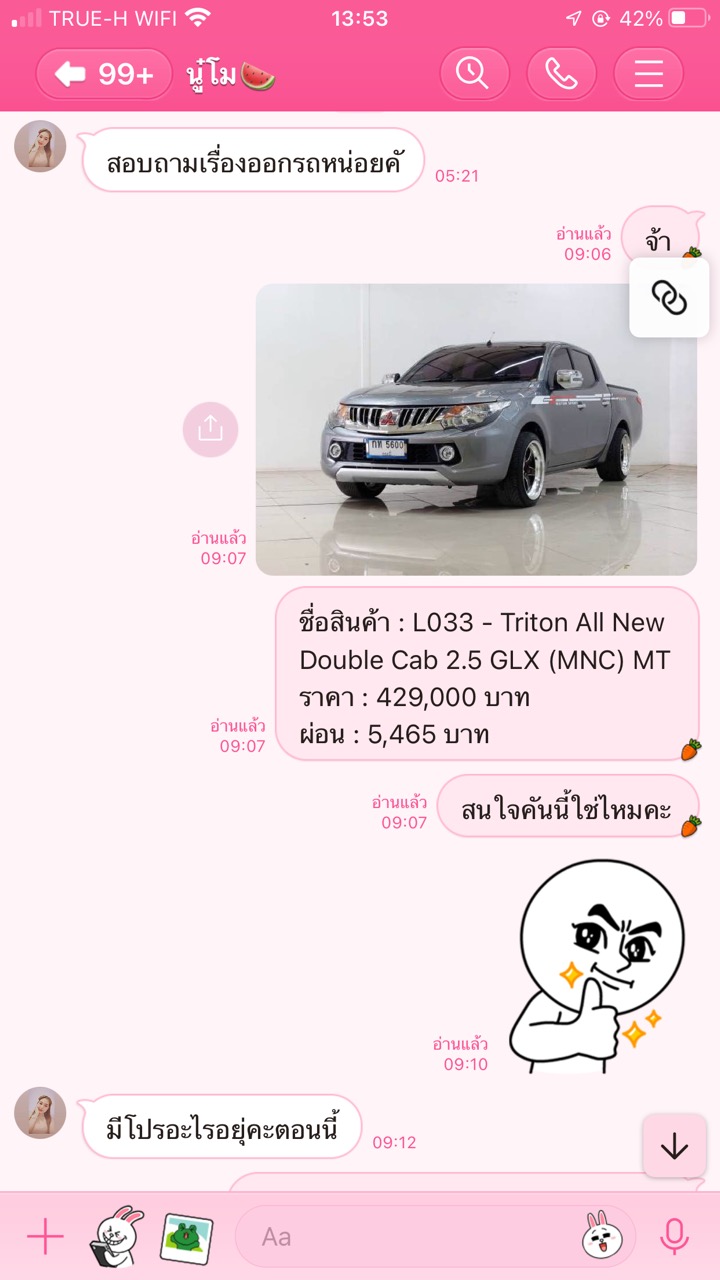Jump to the latest message
Viewport: 720px width, 1280px height.
[x=674, y=1146]
